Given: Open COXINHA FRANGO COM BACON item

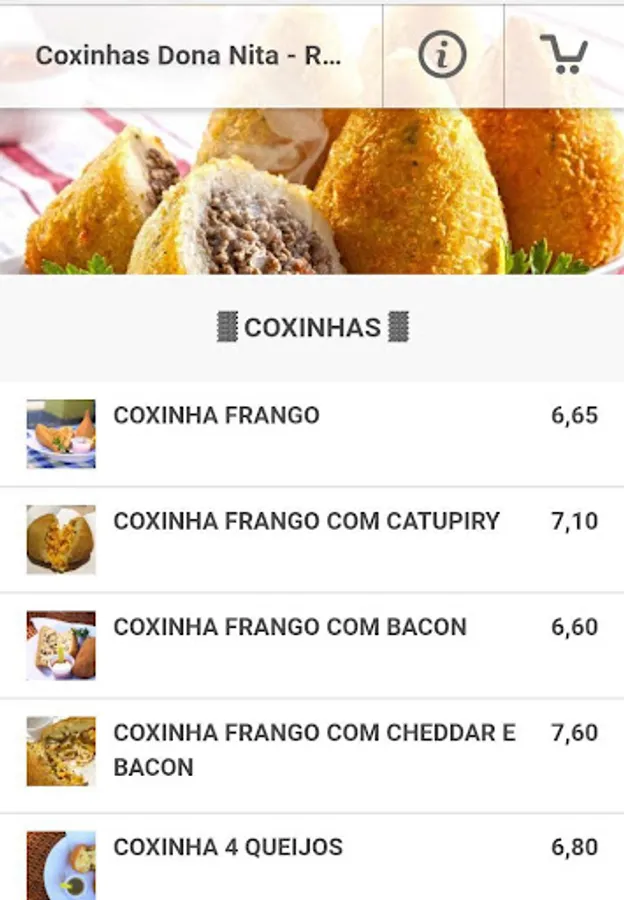Looking at the screenshot, I should [x=312, y=645].
